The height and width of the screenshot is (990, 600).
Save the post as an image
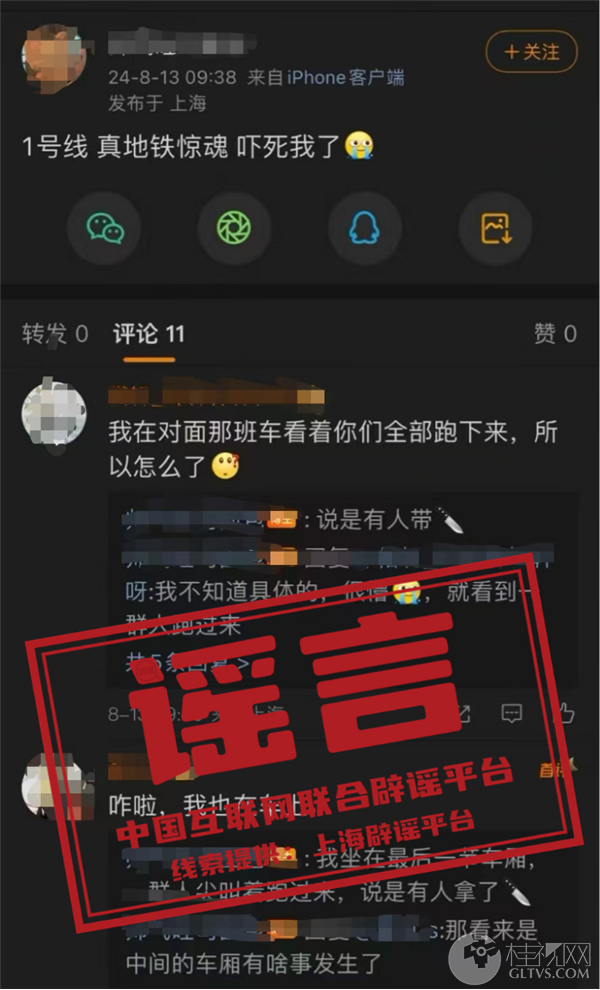(x=495, y=229)
